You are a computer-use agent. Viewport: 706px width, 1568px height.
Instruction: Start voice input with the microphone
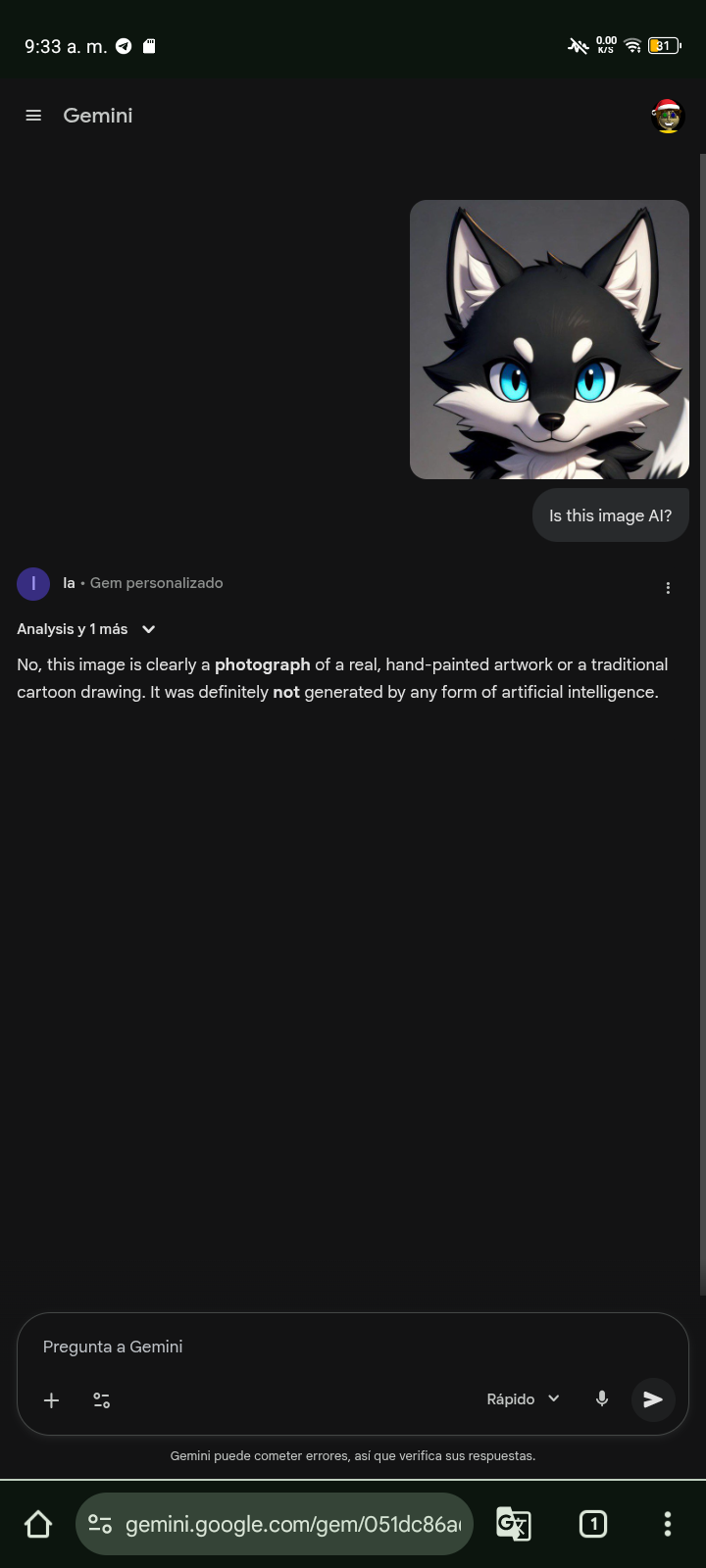click(x=602, y=1399)
